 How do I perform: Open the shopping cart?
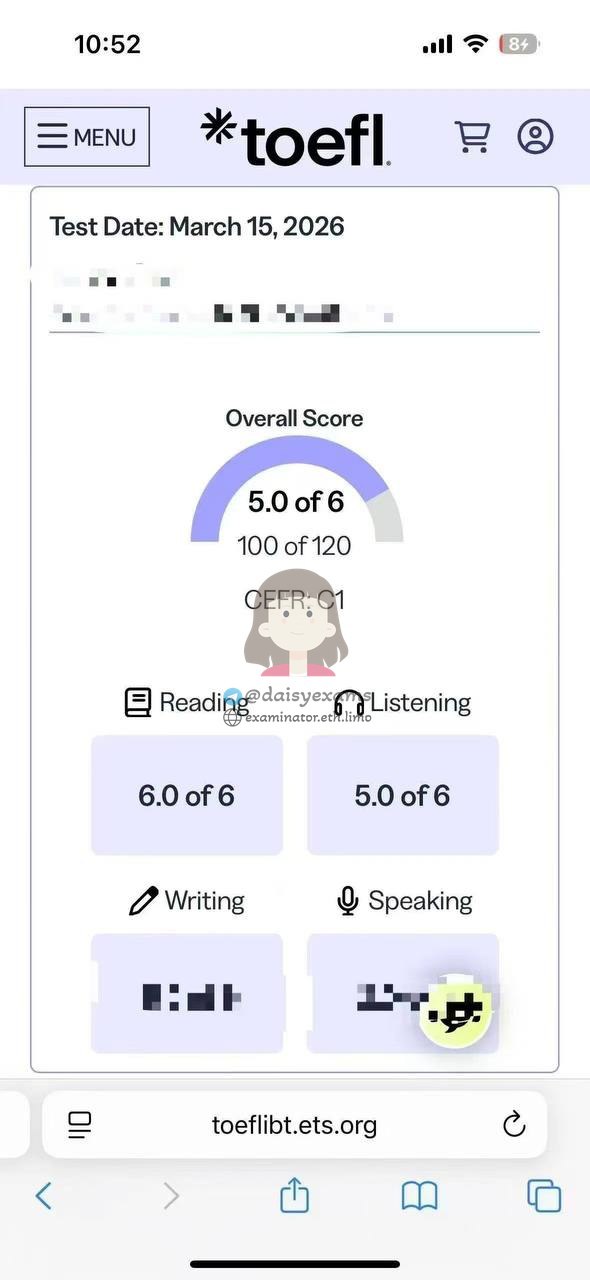click(473, 136)
